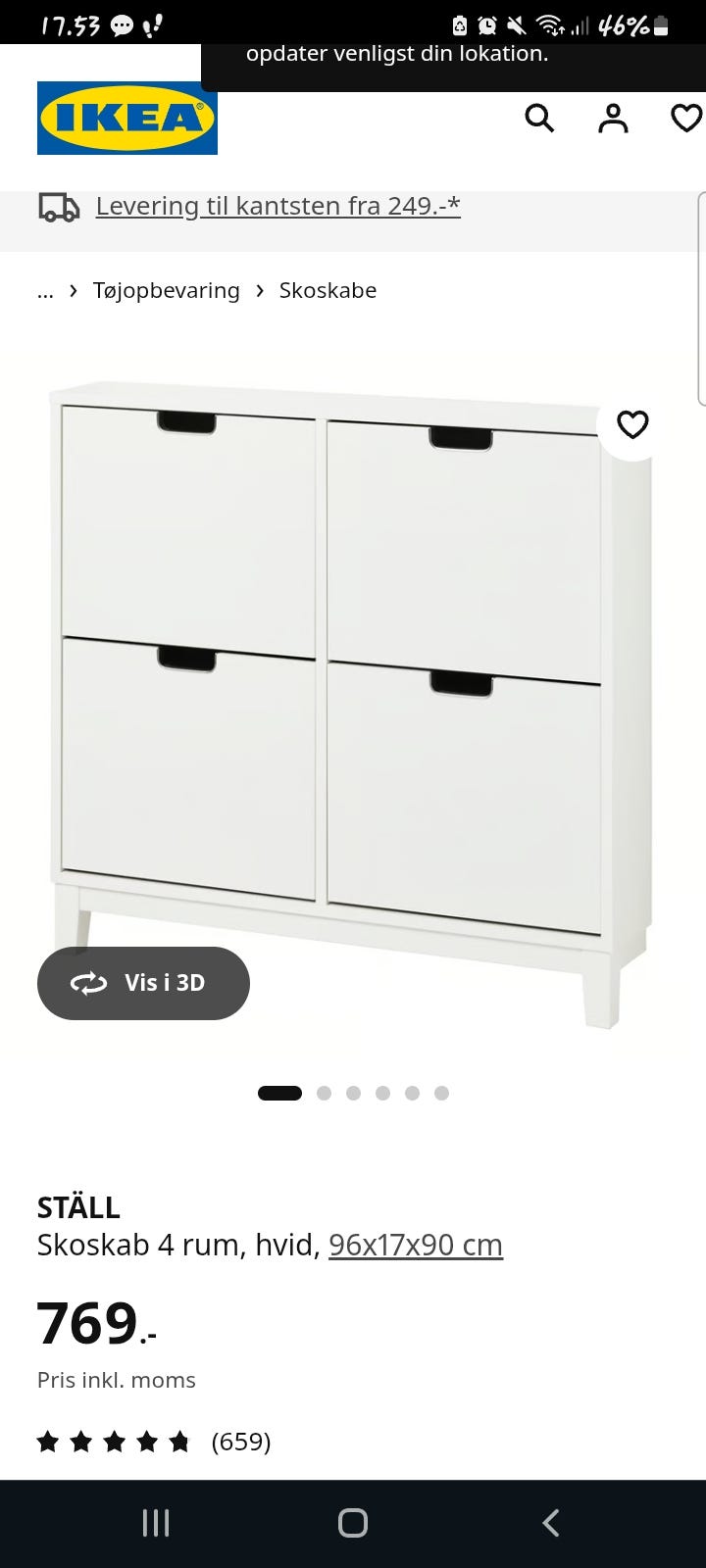
Task: Open the star rating with 659 reviews
Action: [x=154, y=1442]
